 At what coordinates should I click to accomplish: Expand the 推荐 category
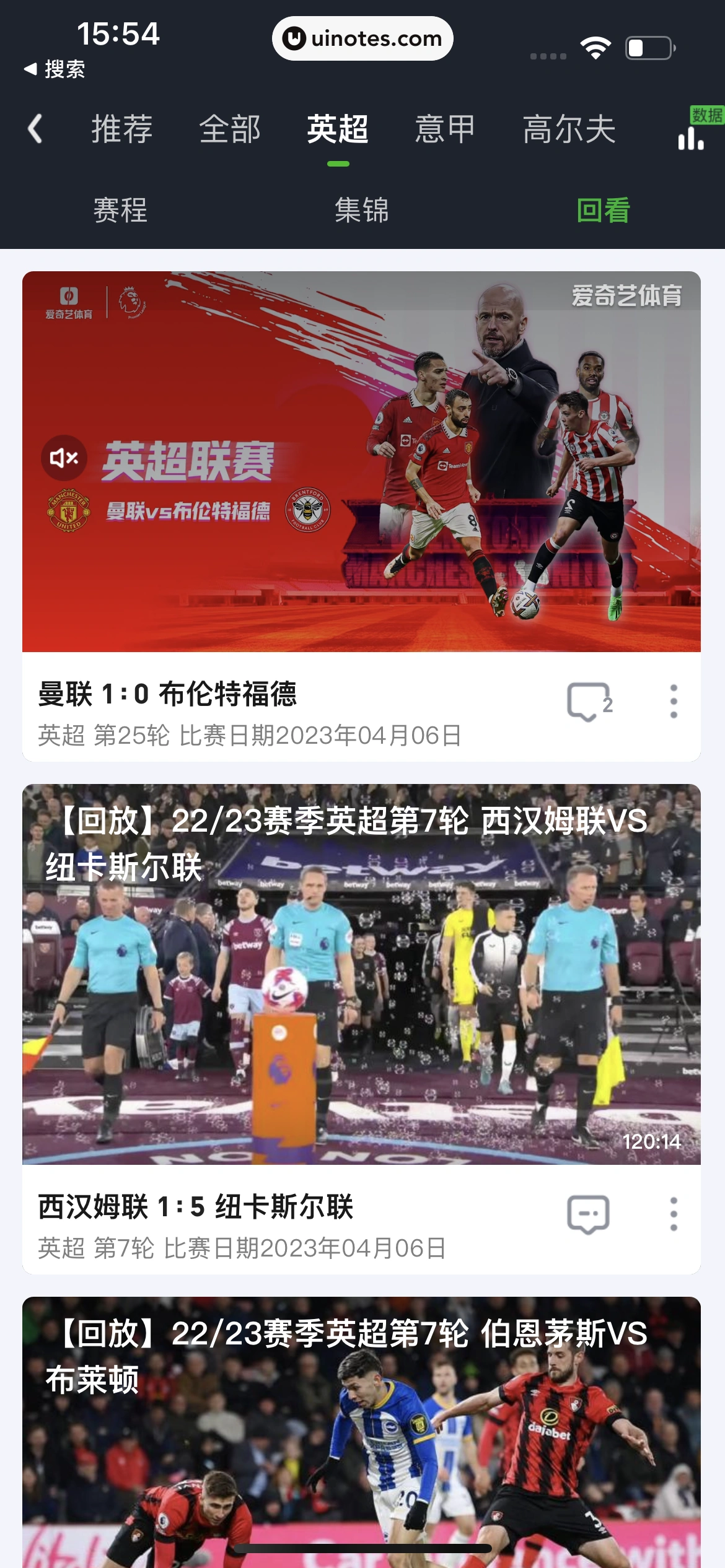click(x=121, y=128)
